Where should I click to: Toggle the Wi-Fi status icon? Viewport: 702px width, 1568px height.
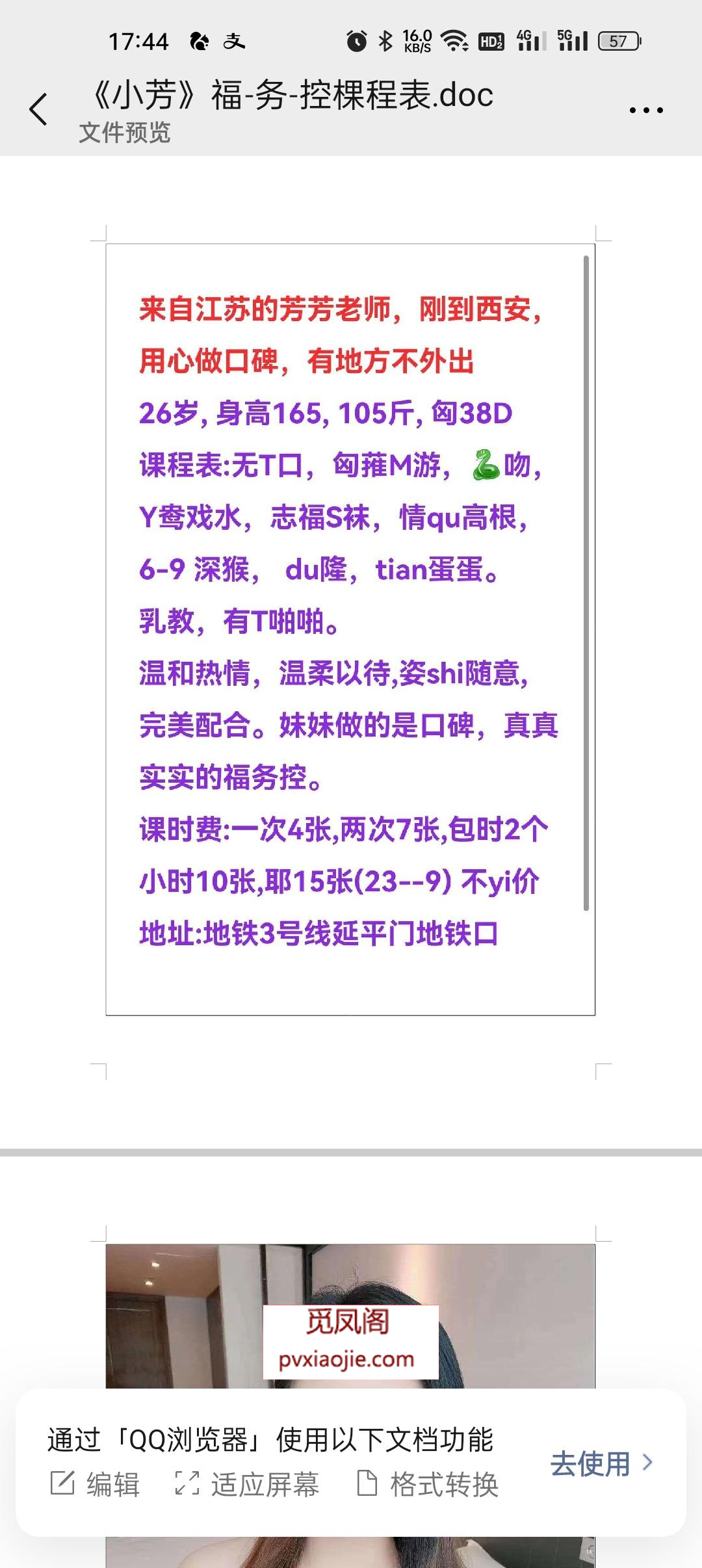[456, 40]
